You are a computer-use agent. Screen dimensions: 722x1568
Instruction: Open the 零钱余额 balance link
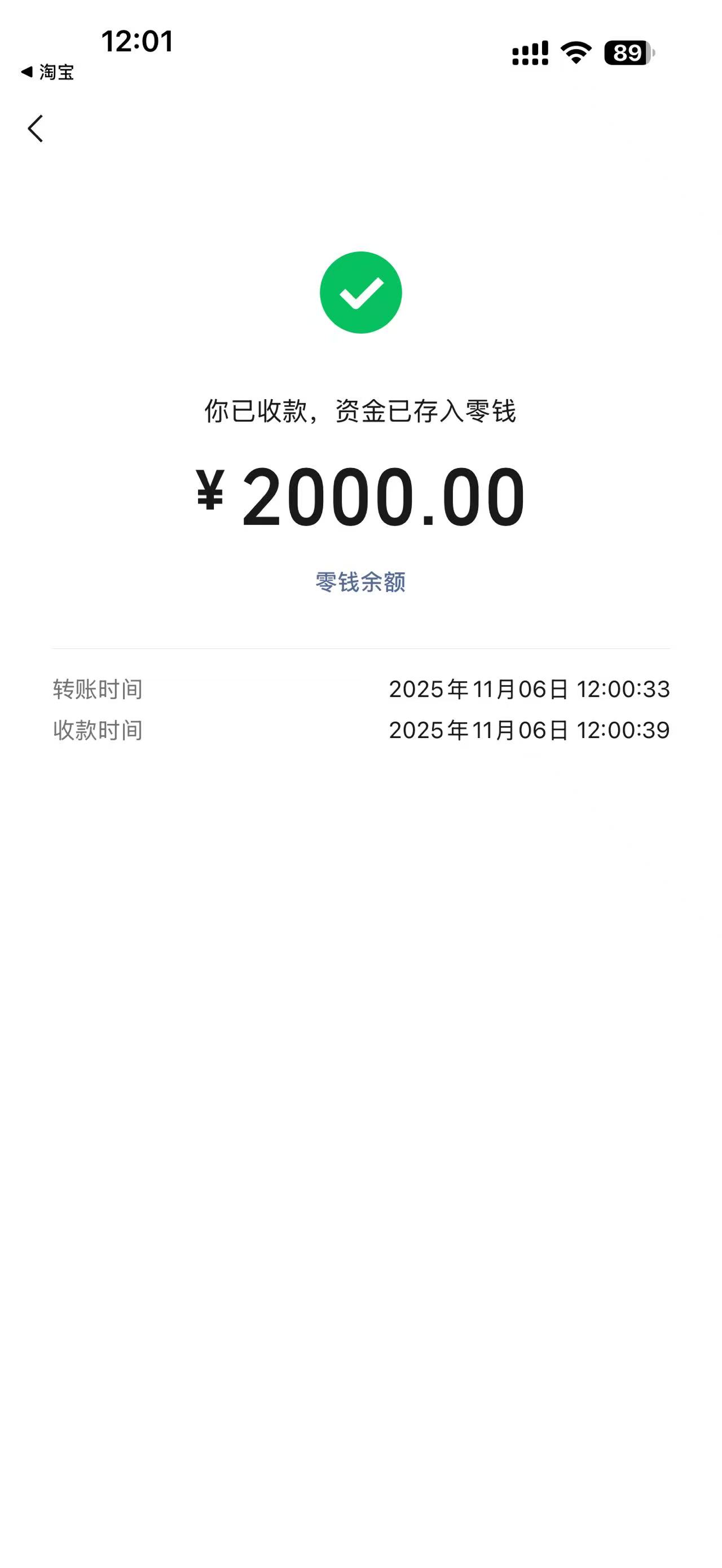point(360,582)
